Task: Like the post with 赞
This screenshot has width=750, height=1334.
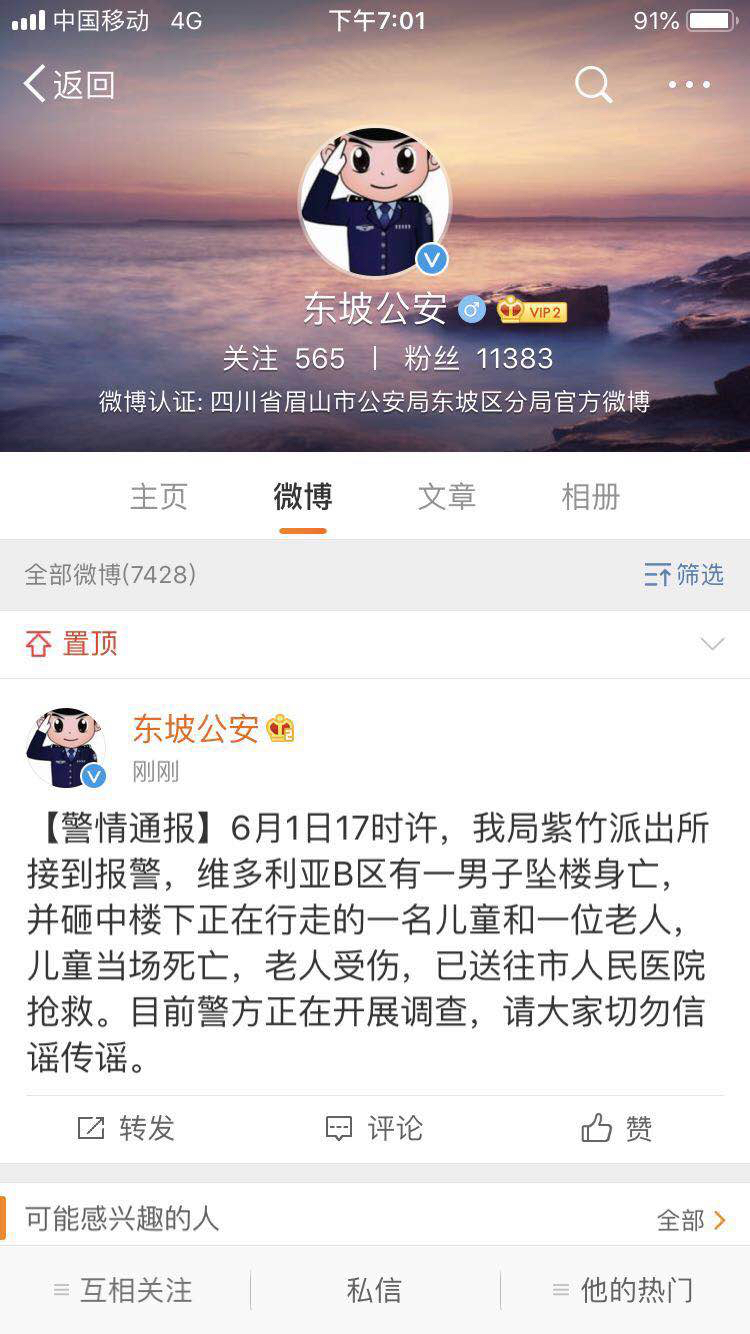Action: pyautogui.click(x=617, y=1129)
